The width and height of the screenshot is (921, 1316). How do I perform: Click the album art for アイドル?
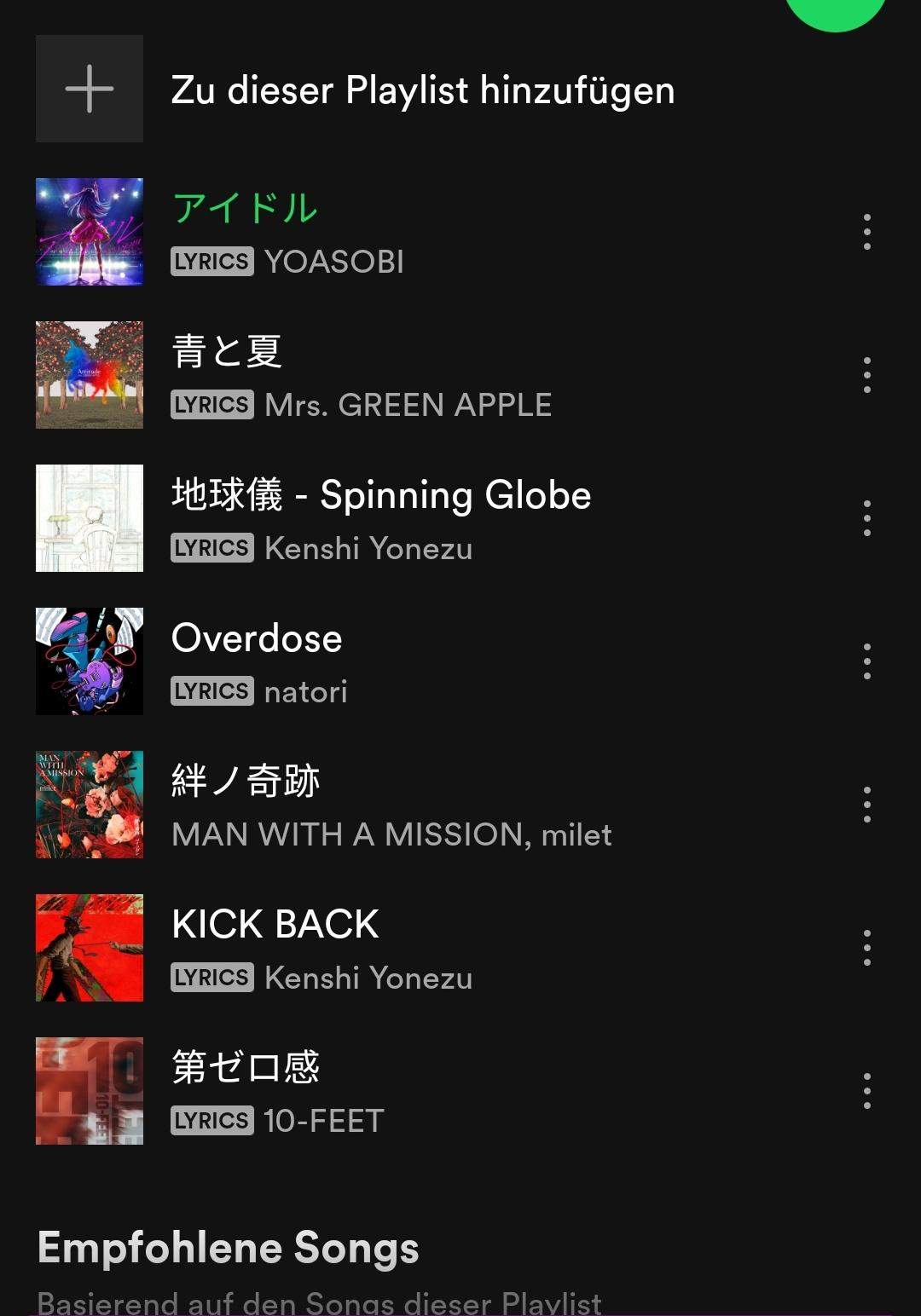click(x=89, y=233)
